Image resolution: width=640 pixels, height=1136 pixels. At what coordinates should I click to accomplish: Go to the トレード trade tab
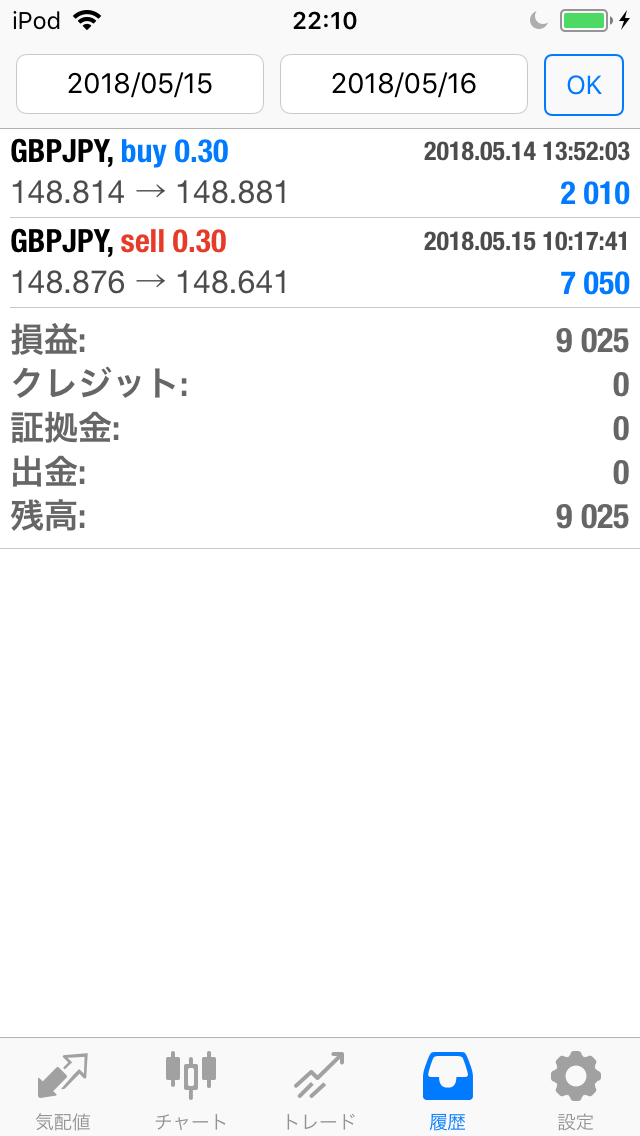point(320,1088)
